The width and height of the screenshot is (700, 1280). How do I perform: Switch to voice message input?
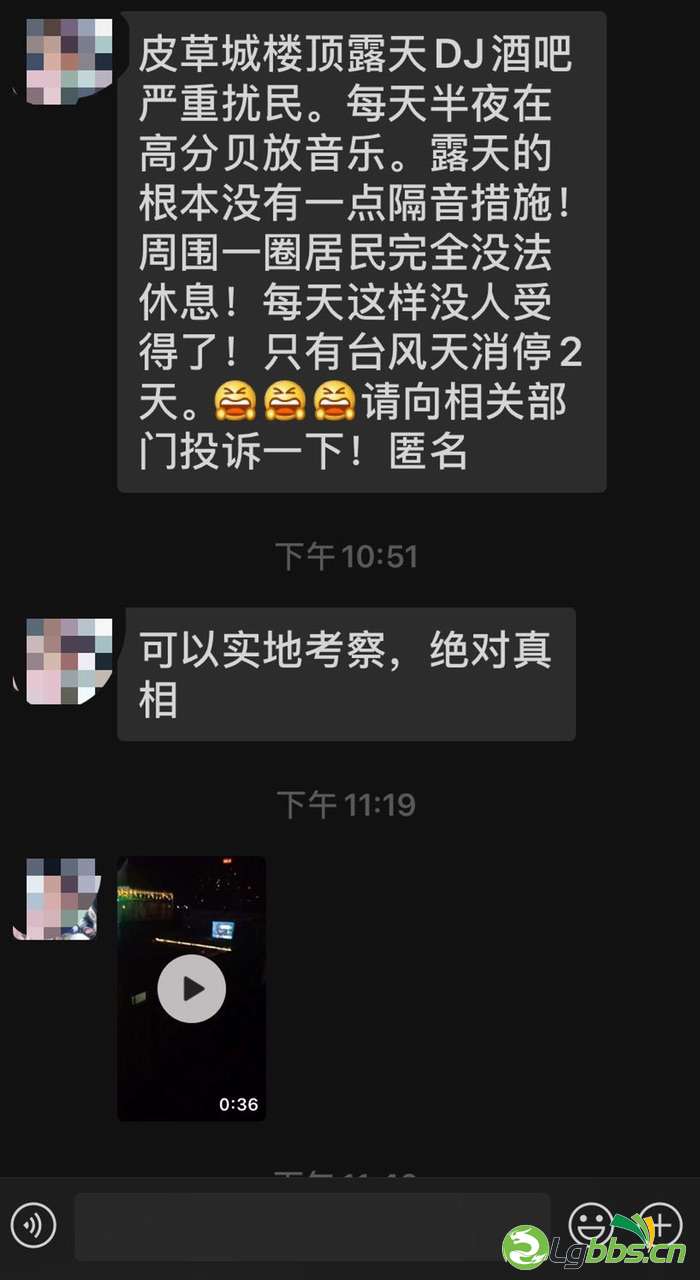[x=33, y=1224]
